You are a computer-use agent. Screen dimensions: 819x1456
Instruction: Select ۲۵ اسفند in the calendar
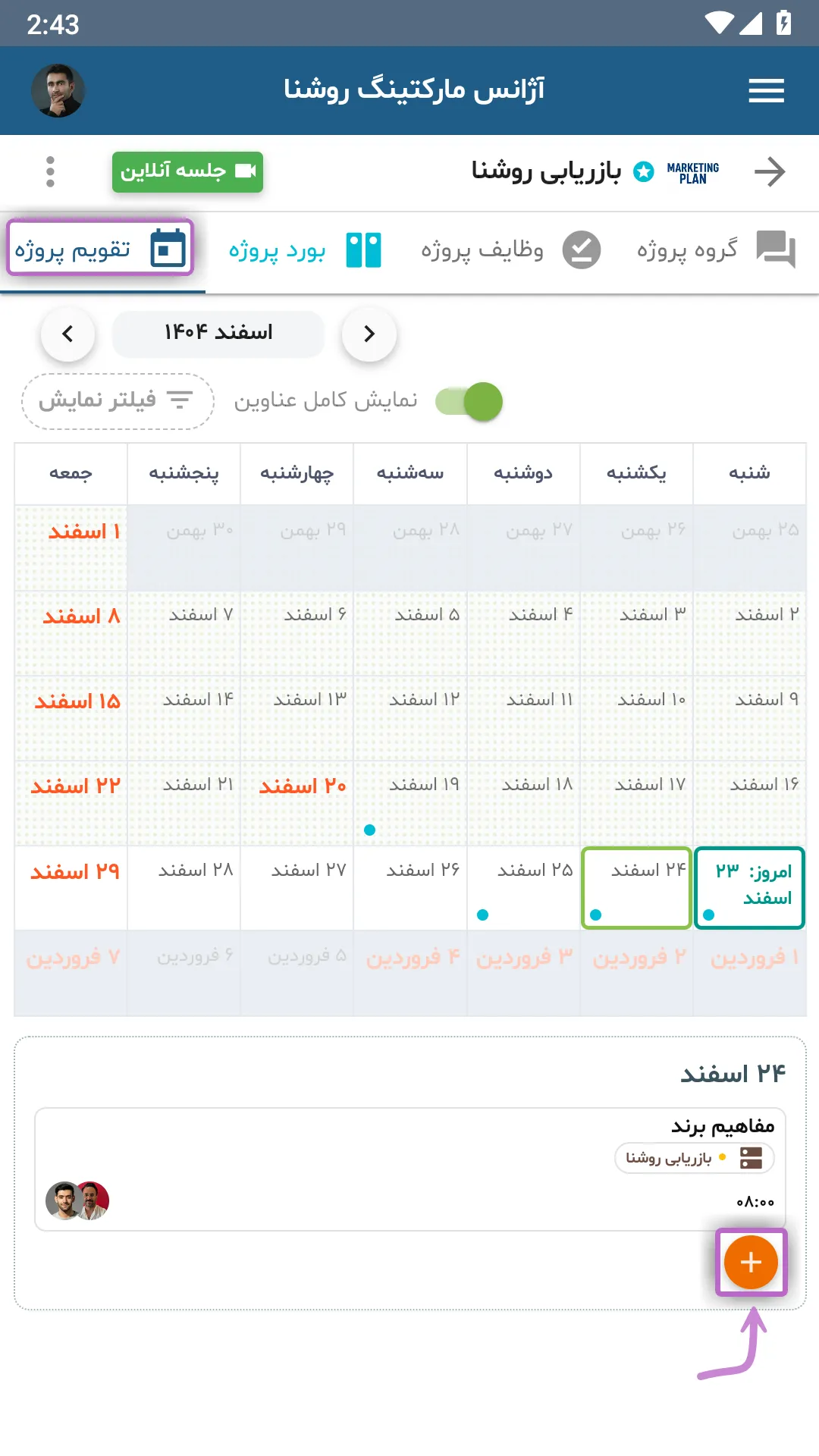click(x=523, y=887)
